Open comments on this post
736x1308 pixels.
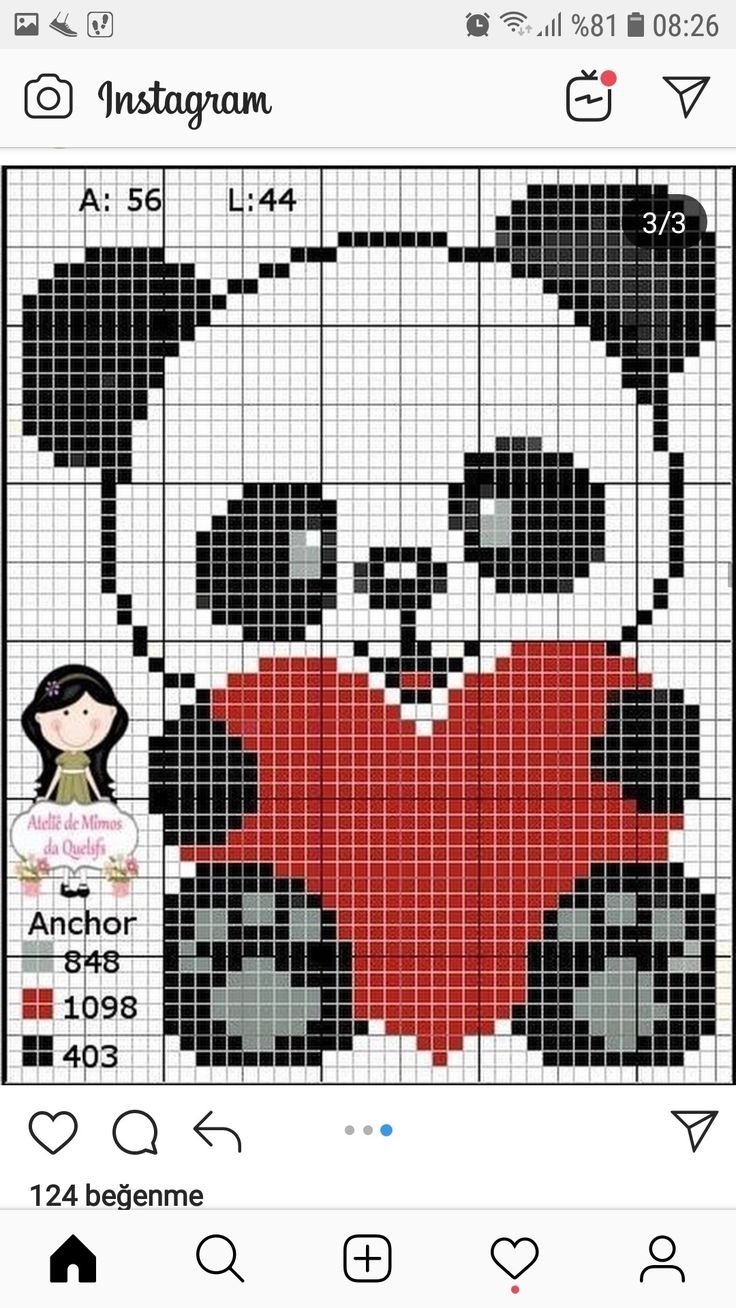pyautogui.click(x=135, y=1132)
